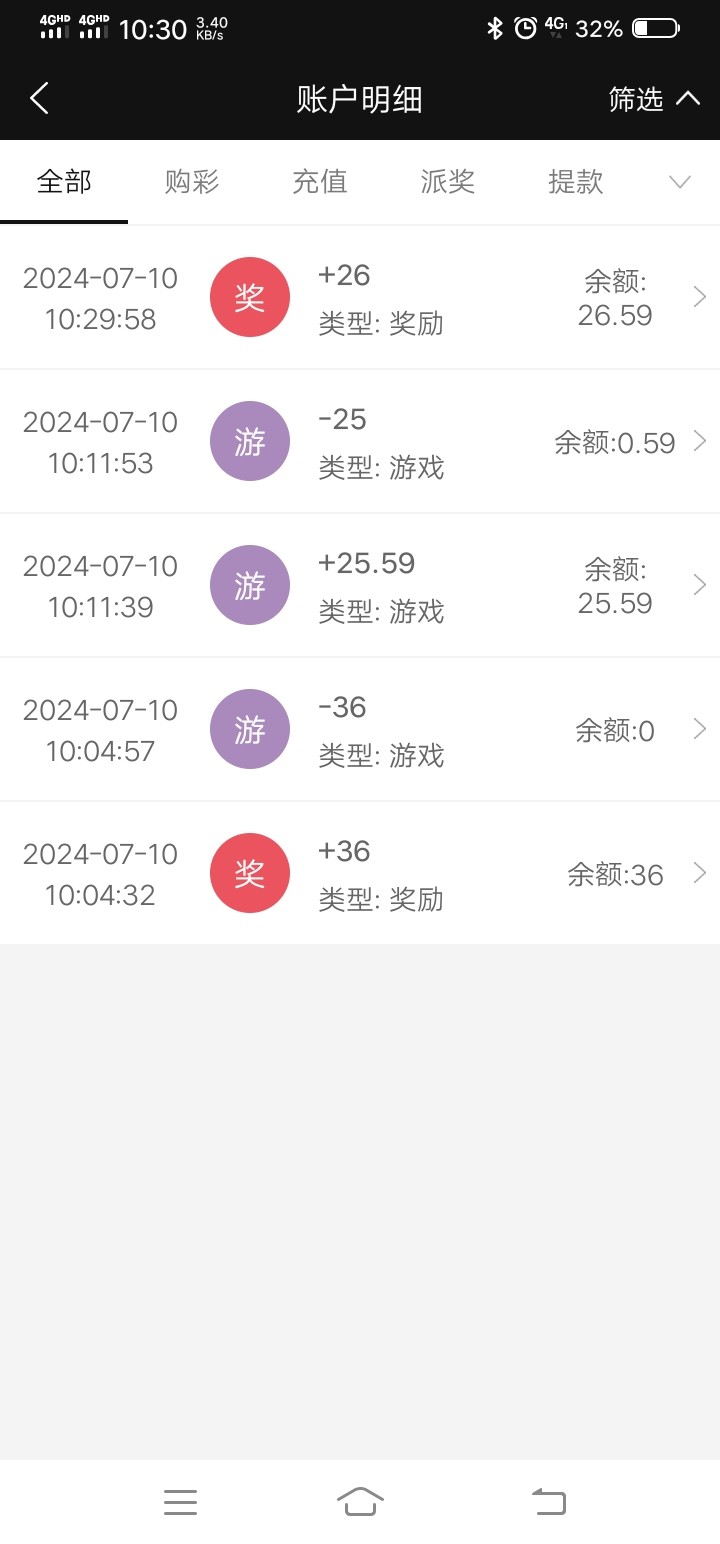Open system recent apps menu
The width and height of the screenshot is (720, 1544).
(180, 1501)
